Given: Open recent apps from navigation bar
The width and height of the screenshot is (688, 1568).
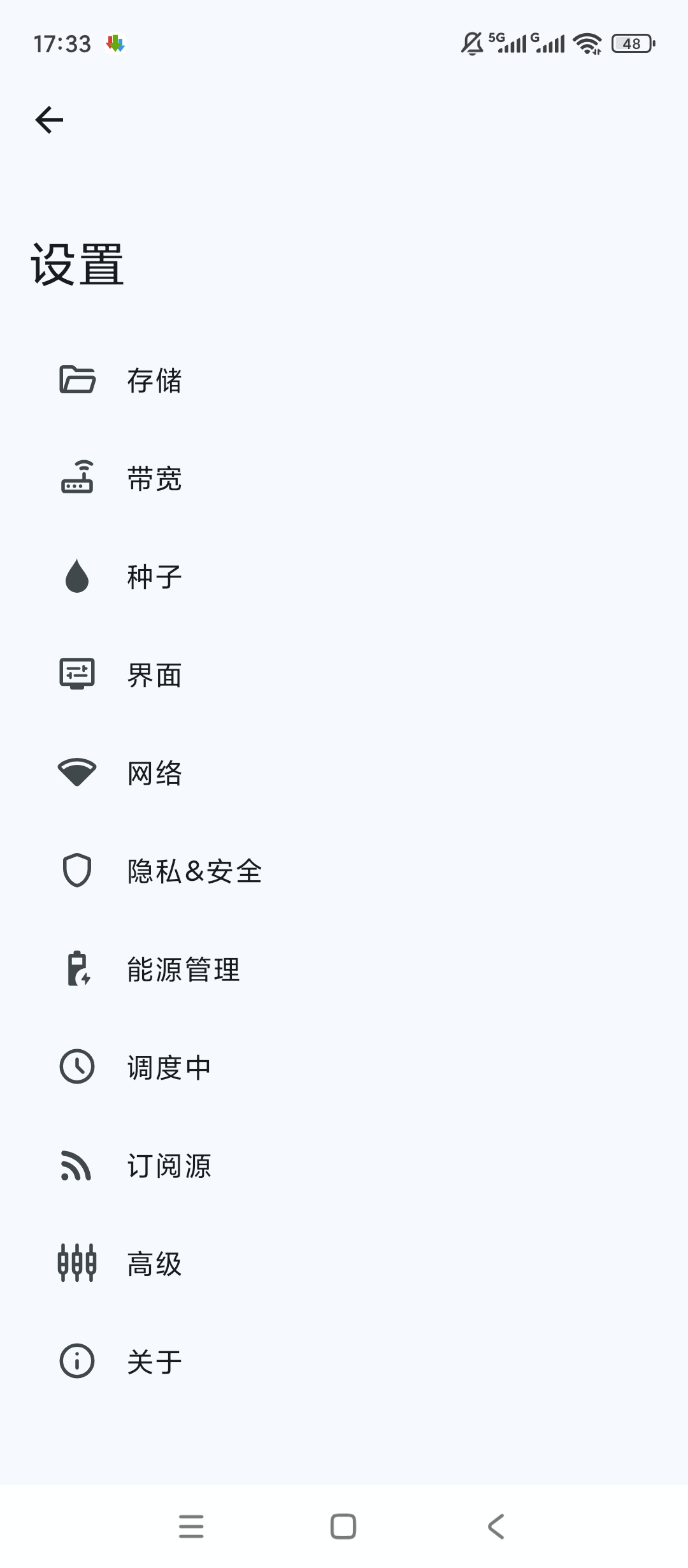Looking at the screenshot, I should [x=191, y=1527].
